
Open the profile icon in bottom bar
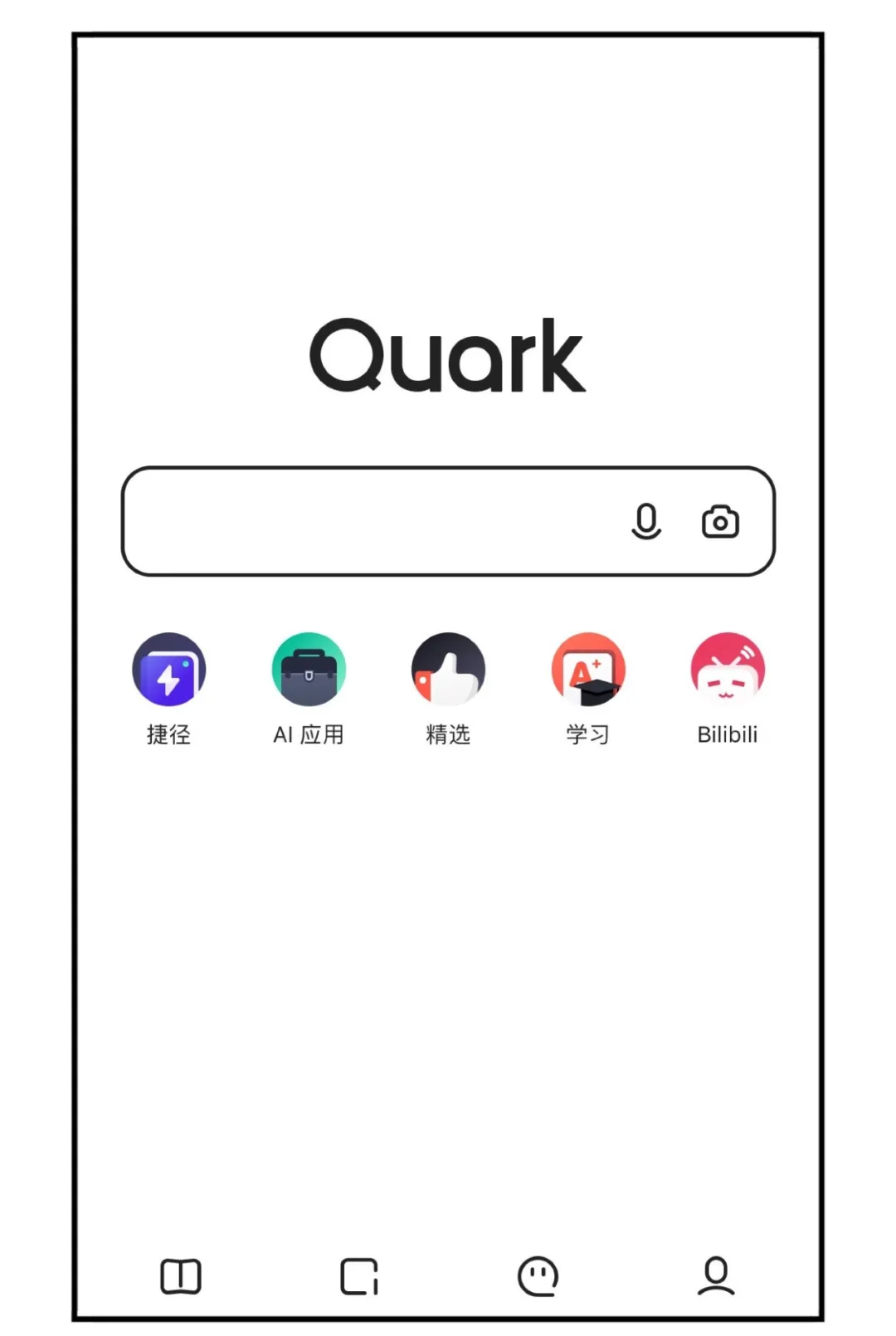(x=716, y=1275)
